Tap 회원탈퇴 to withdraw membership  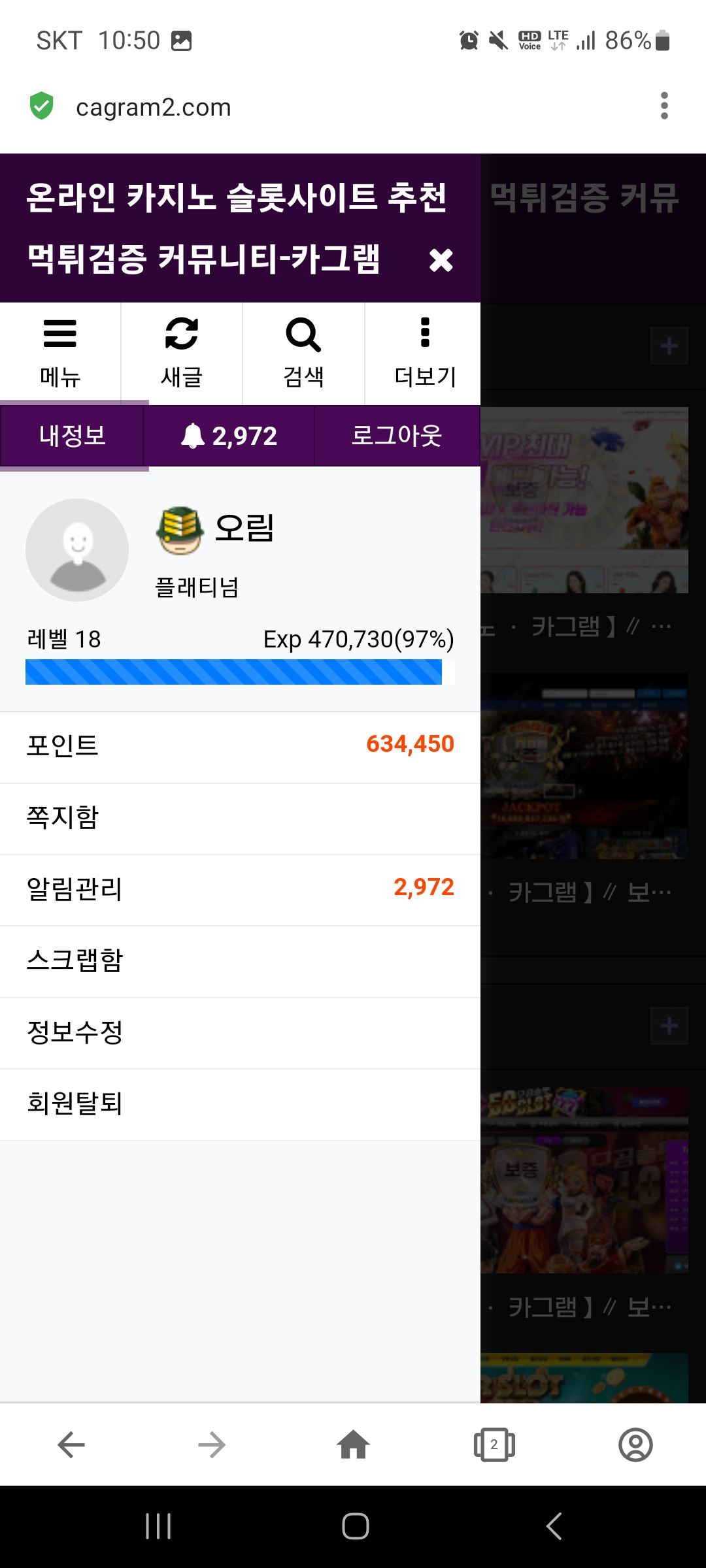[240, 1103]
